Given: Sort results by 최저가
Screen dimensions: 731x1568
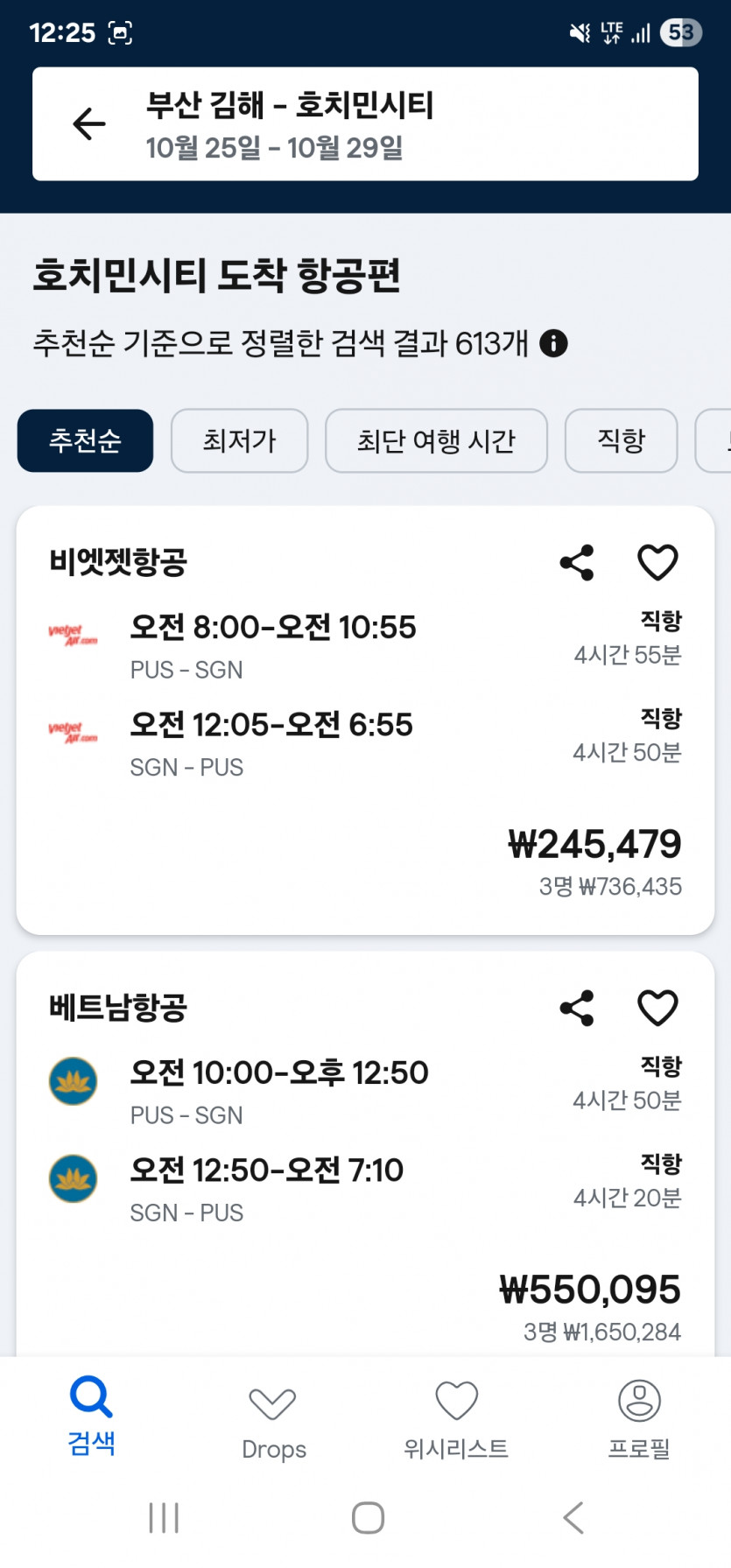Looking at the screenshot, I should pyautogui.click(x=239, y=440).
